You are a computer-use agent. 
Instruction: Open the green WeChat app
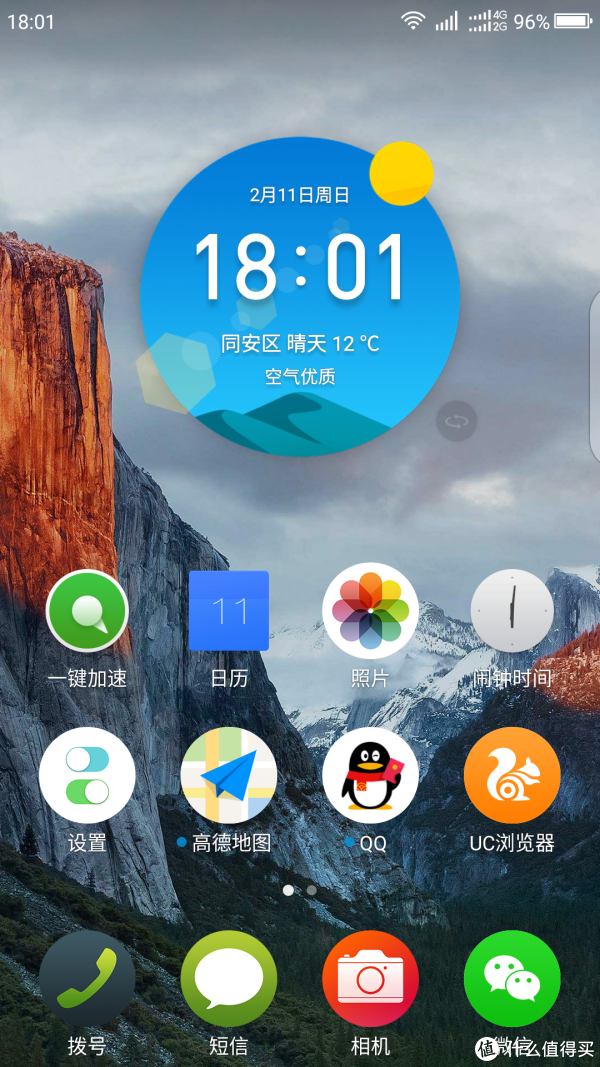[512, 979]
